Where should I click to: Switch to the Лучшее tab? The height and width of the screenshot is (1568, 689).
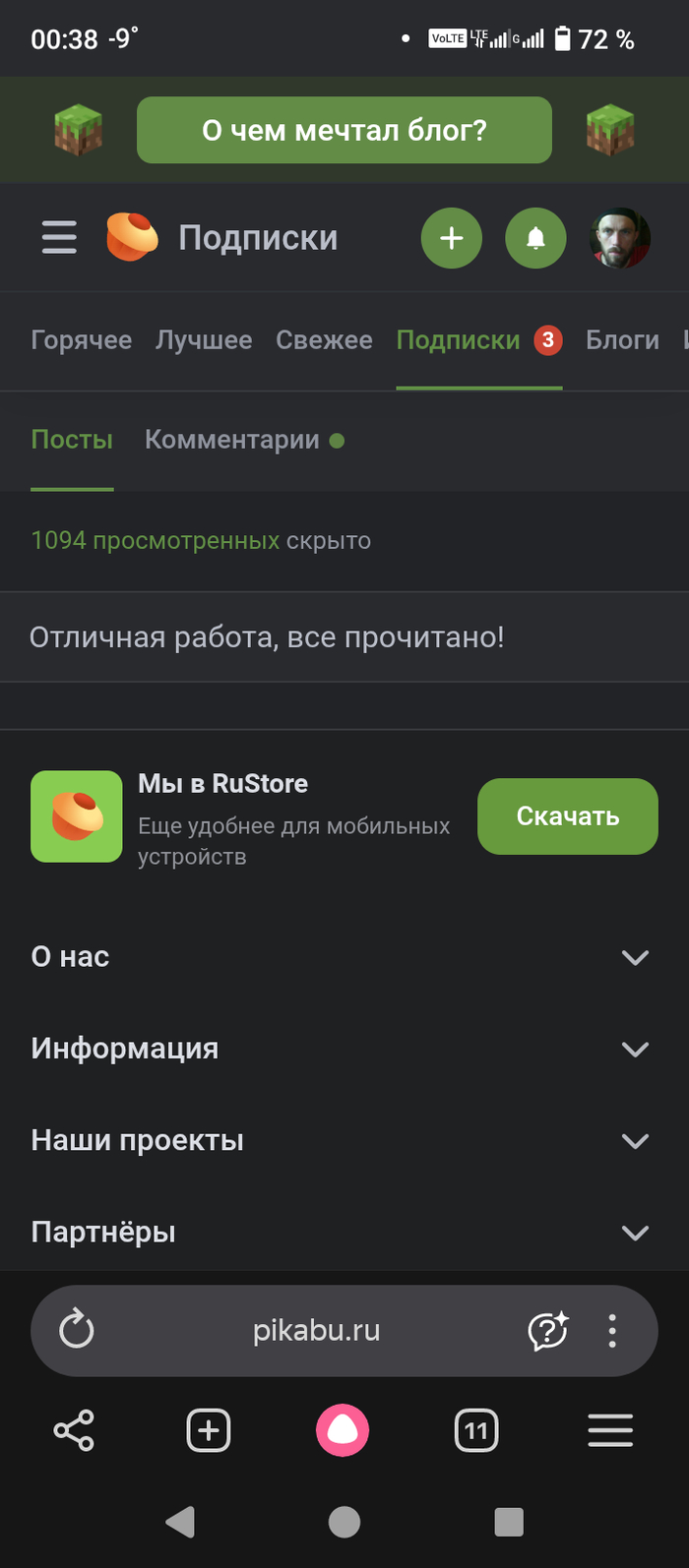click(204, 340)
